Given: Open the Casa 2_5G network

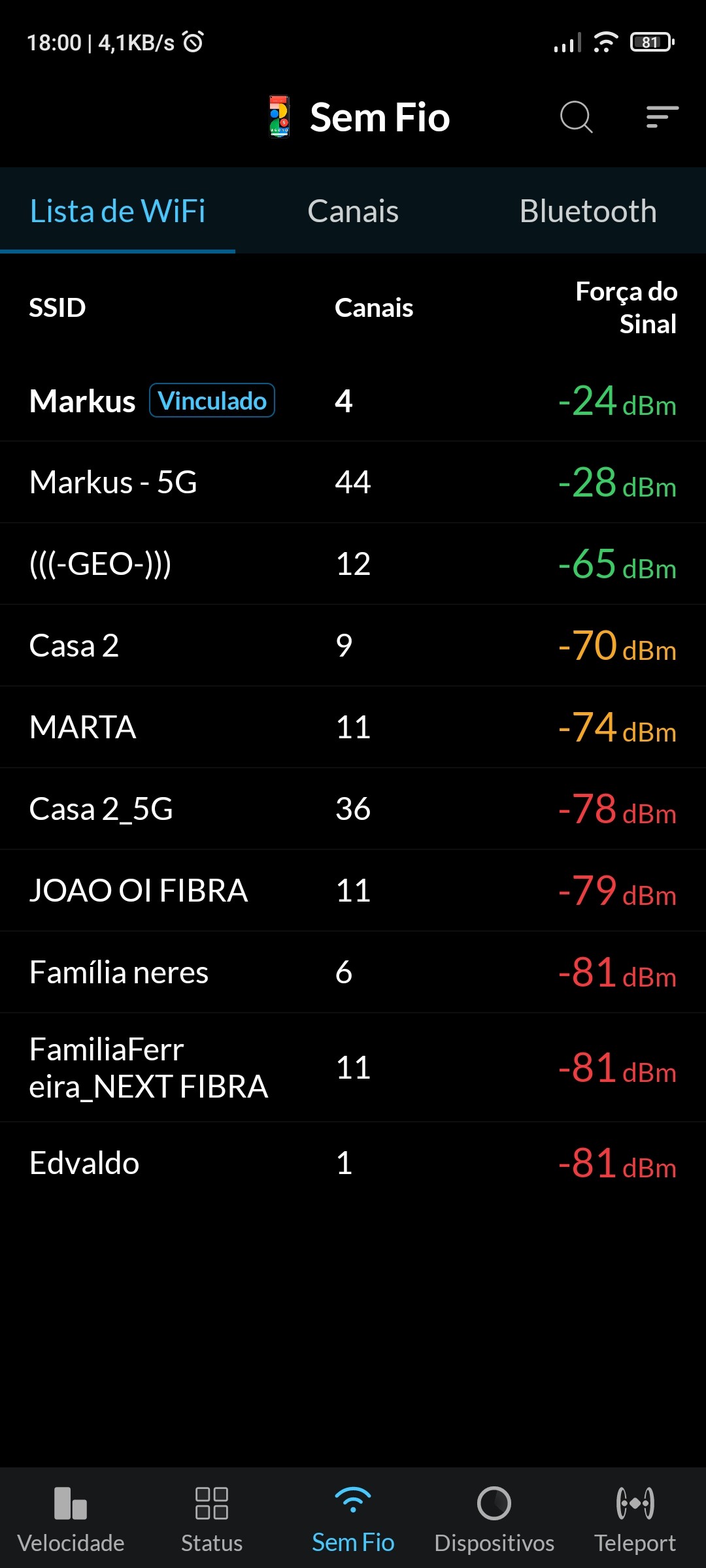Looking at the screenshot, I should (353, 809).
